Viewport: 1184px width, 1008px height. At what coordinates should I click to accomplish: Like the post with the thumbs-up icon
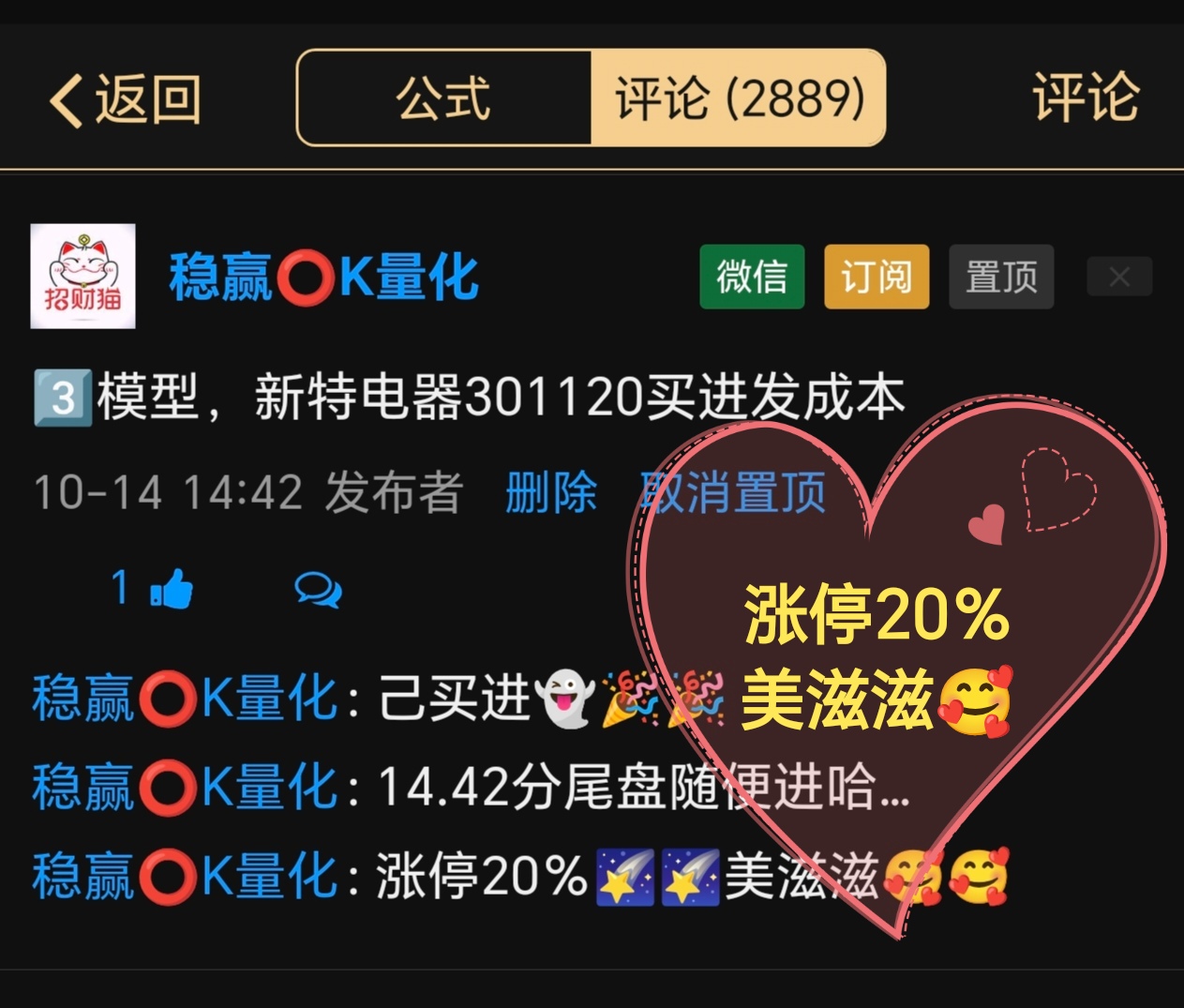[171, 589]
